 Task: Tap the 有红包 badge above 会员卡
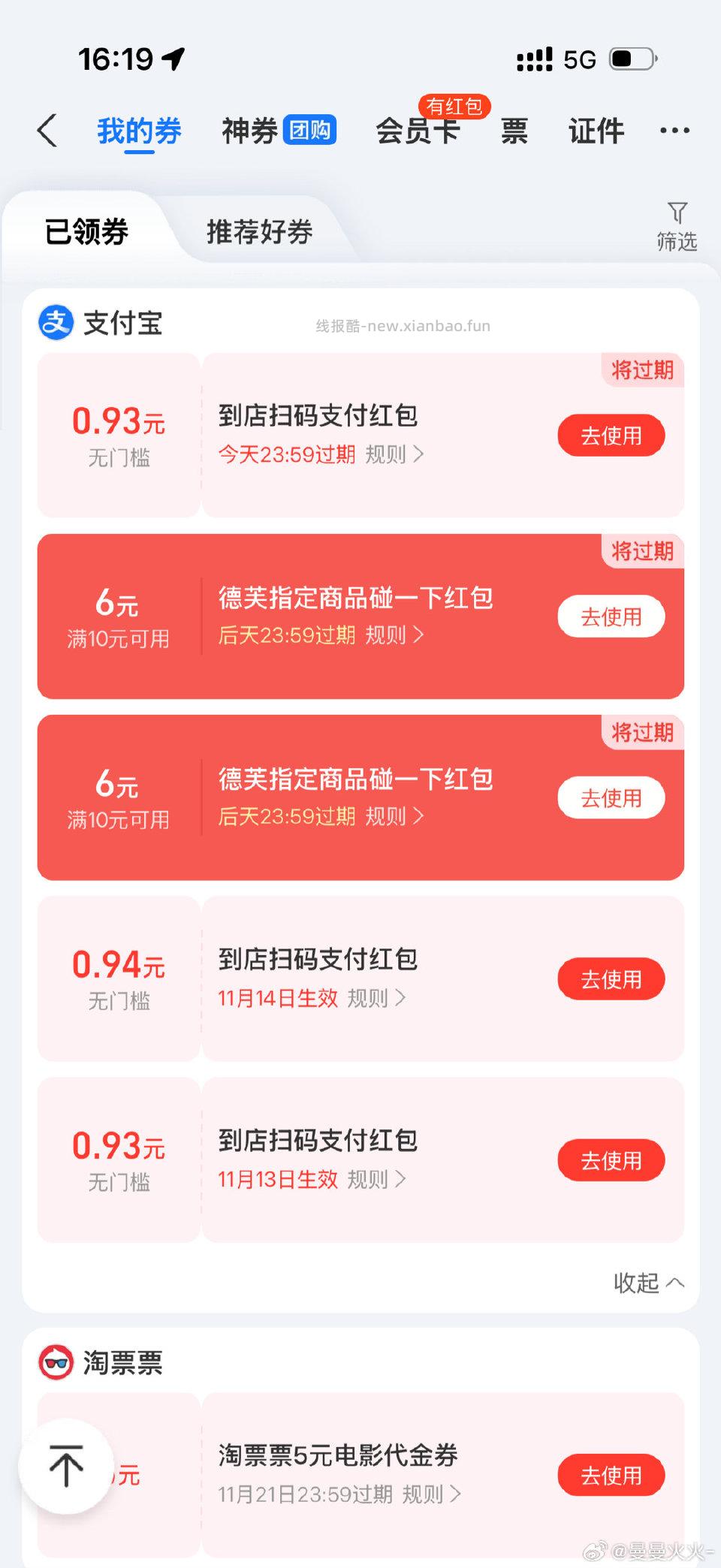tap(454, 107)
